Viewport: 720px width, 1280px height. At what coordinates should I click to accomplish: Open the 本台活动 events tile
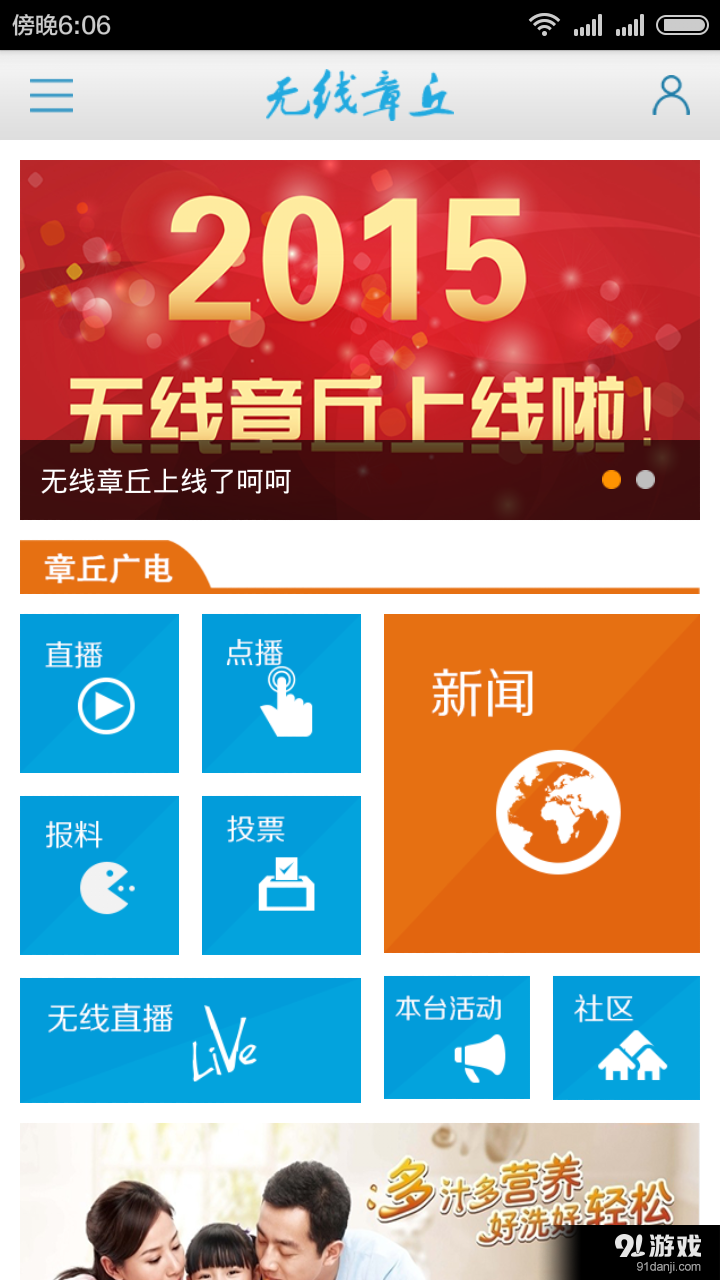pos(457,1038)
